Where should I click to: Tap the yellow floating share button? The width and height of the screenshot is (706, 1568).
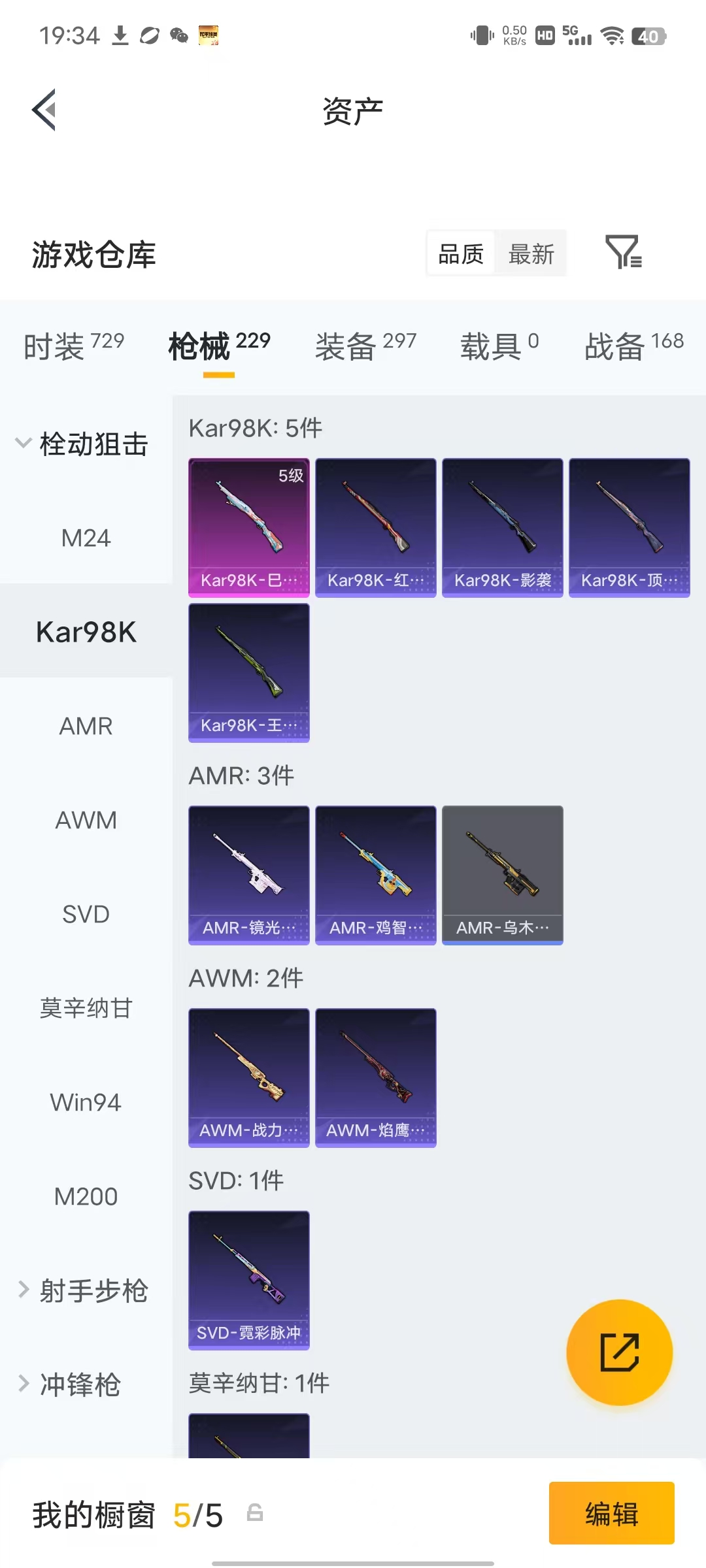[619, 1352]
